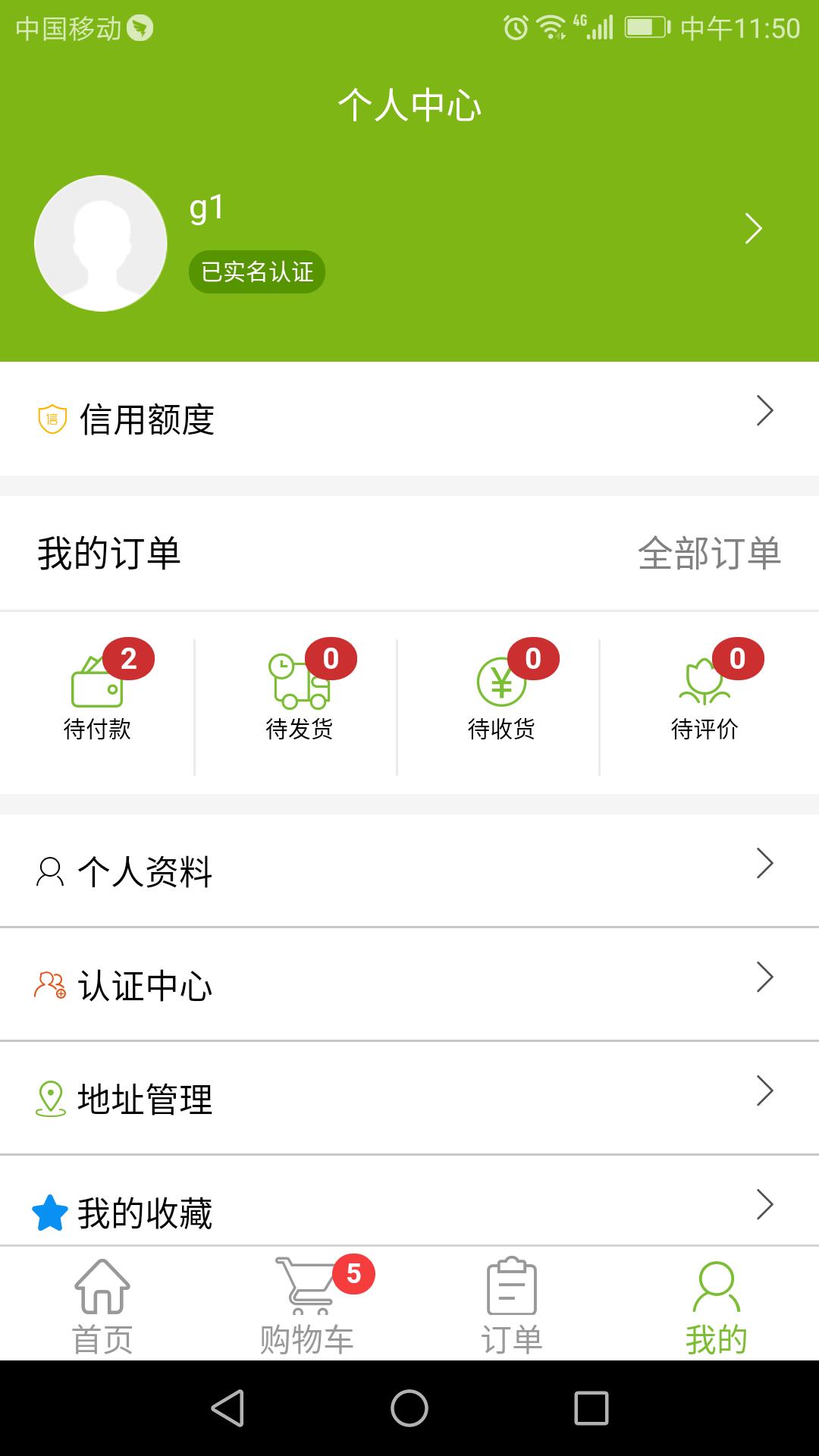Switch to 首页 home tab
Image resolution: width=819 pixels, height=1456 pixels.
pos(102,1306)
